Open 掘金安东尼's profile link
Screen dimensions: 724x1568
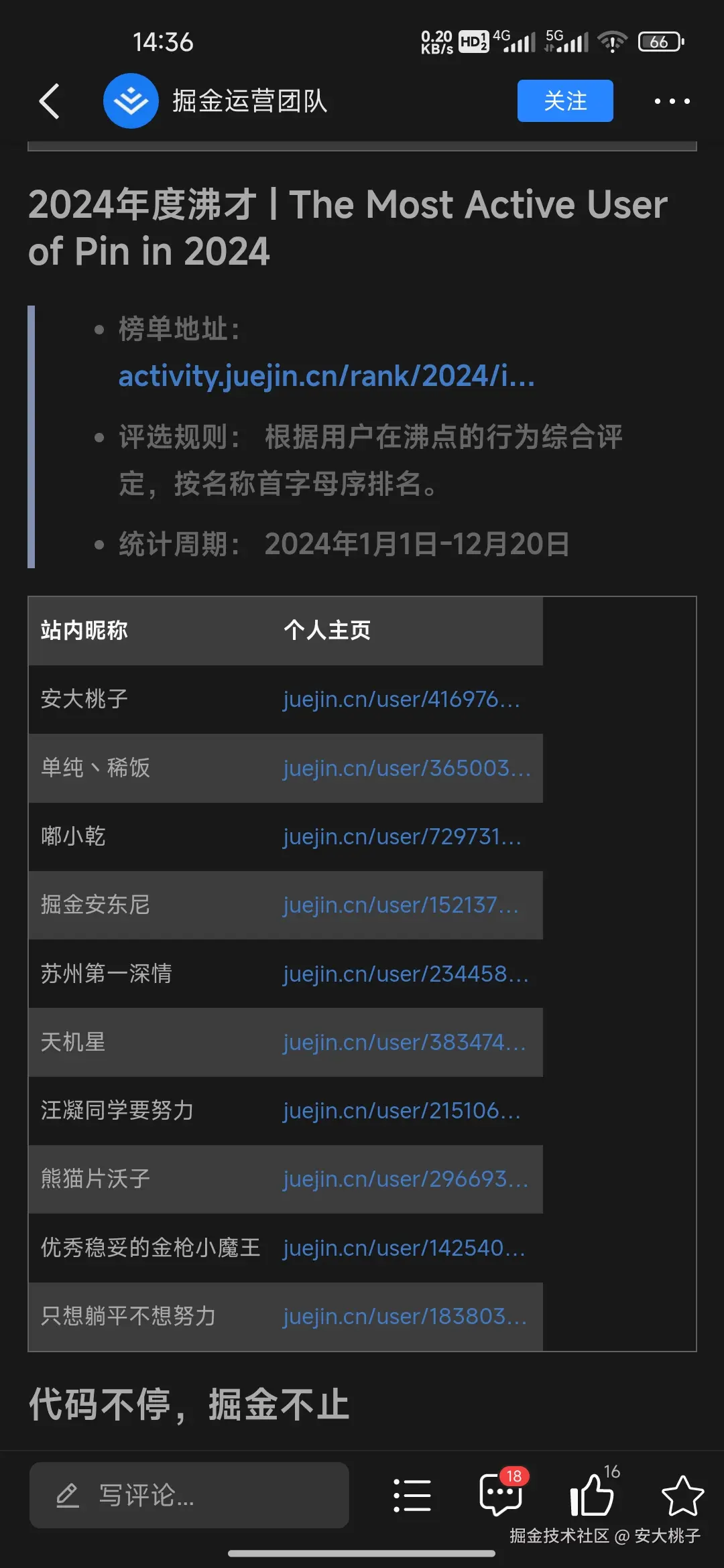400,905
